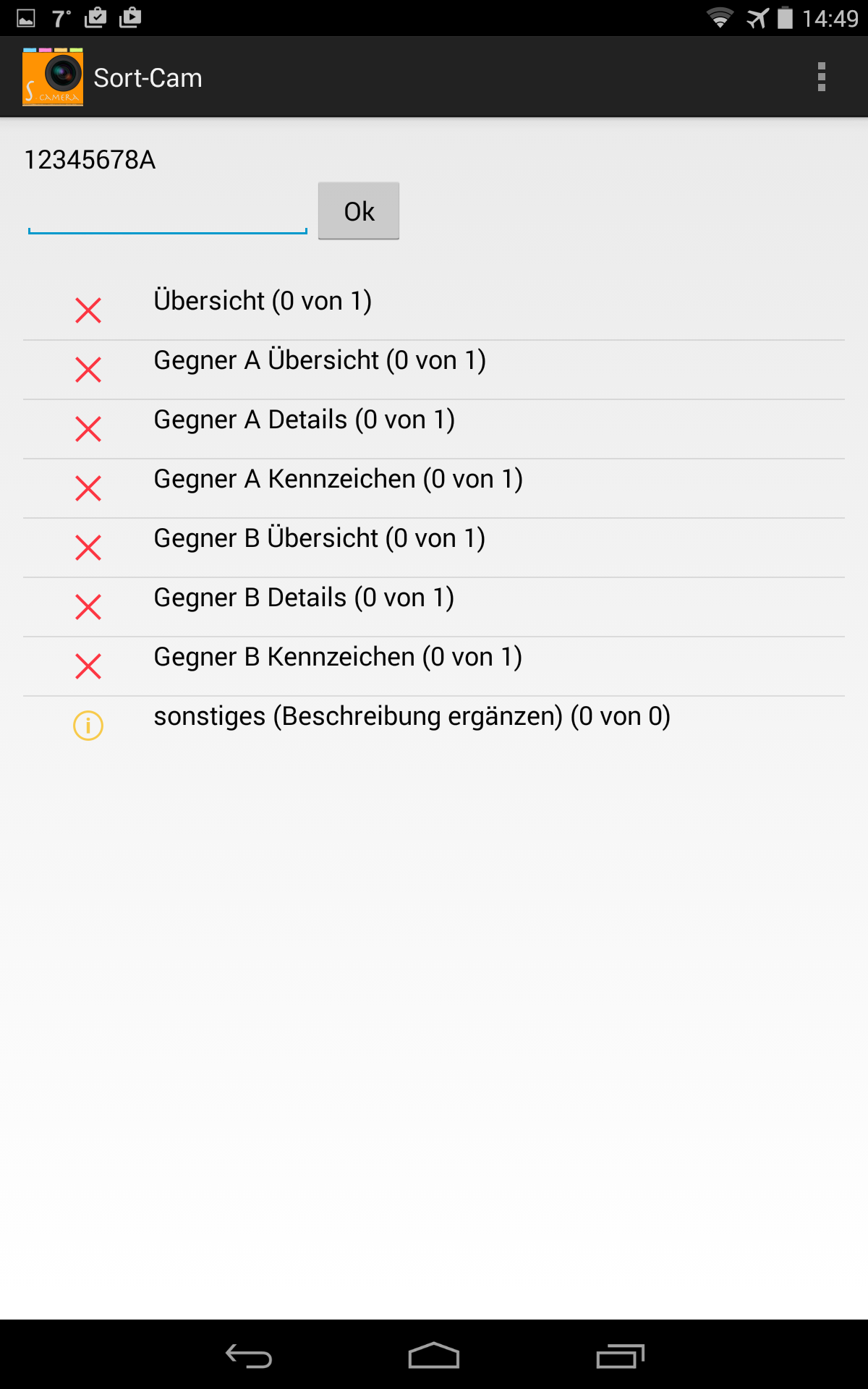Image resolution: width=868 pixels, height=1389 pixels.
Task: Open the recent apps view
Action: [620, 1356]
